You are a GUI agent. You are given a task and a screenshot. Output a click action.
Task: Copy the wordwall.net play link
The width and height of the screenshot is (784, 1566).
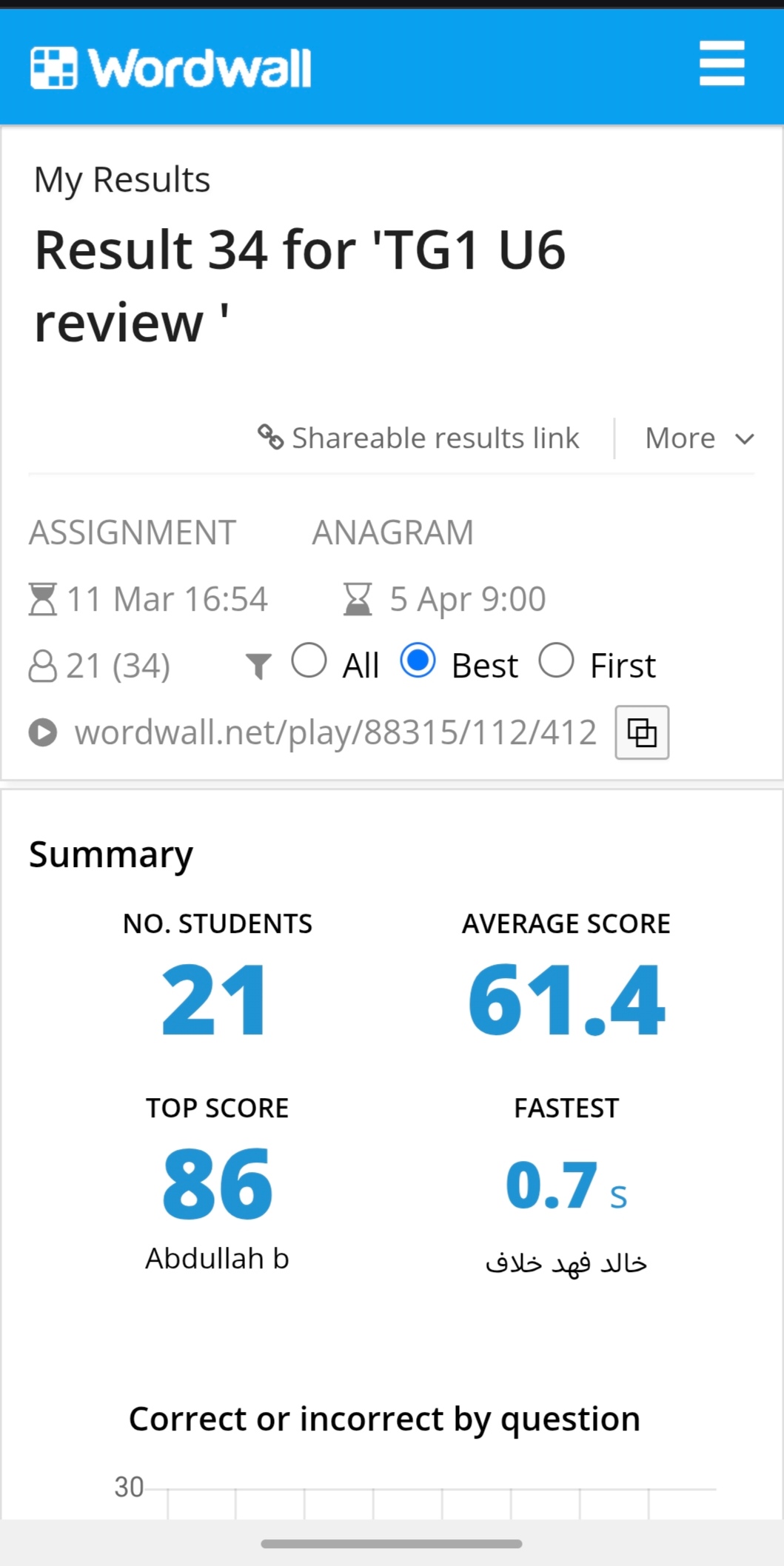click(642, 732)
